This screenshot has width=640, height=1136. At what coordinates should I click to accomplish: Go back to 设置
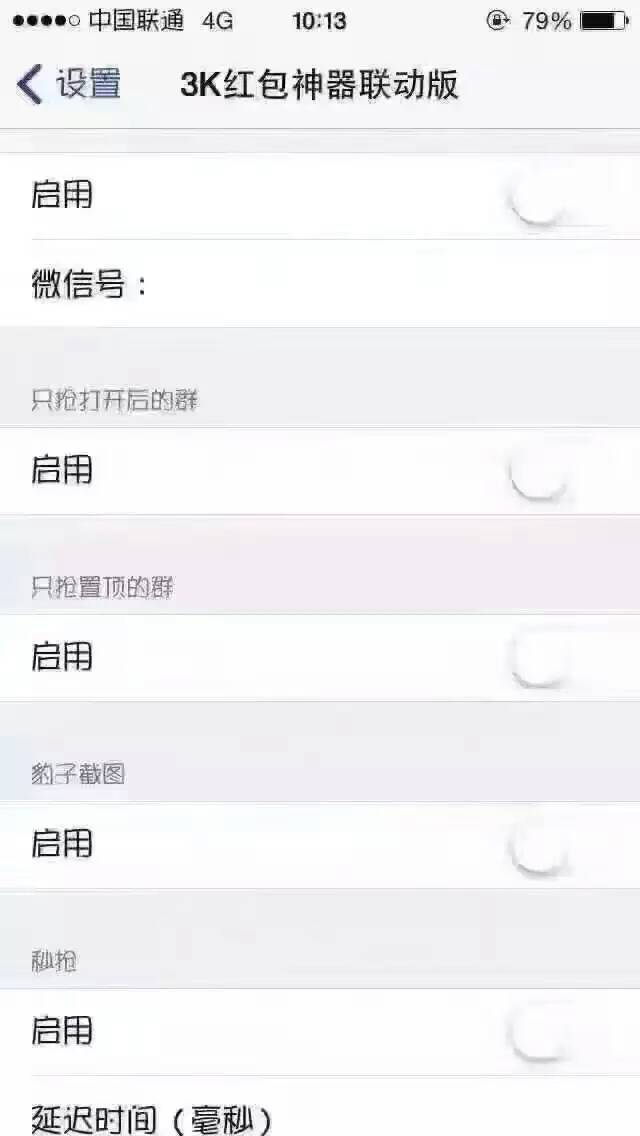68,84
